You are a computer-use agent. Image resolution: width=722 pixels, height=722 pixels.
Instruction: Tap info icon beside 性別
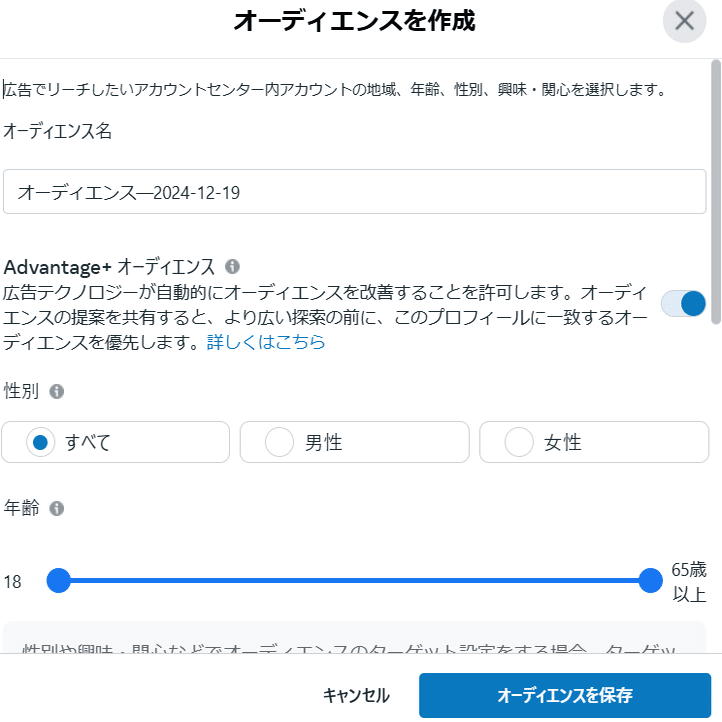point(57,391)
